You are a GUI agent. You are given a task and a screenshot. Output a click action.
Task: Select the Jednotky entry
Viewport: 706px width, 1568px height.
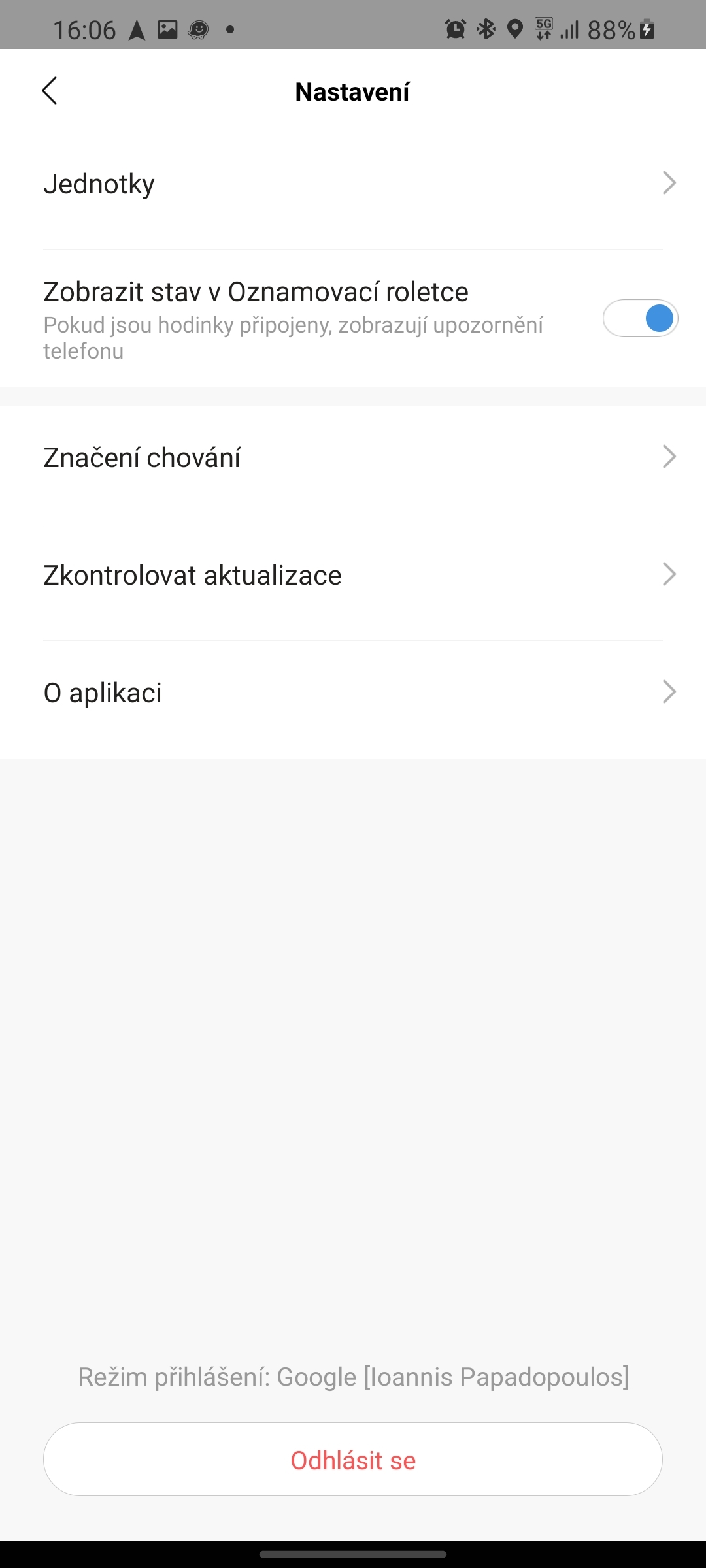(x=99, y=183)
